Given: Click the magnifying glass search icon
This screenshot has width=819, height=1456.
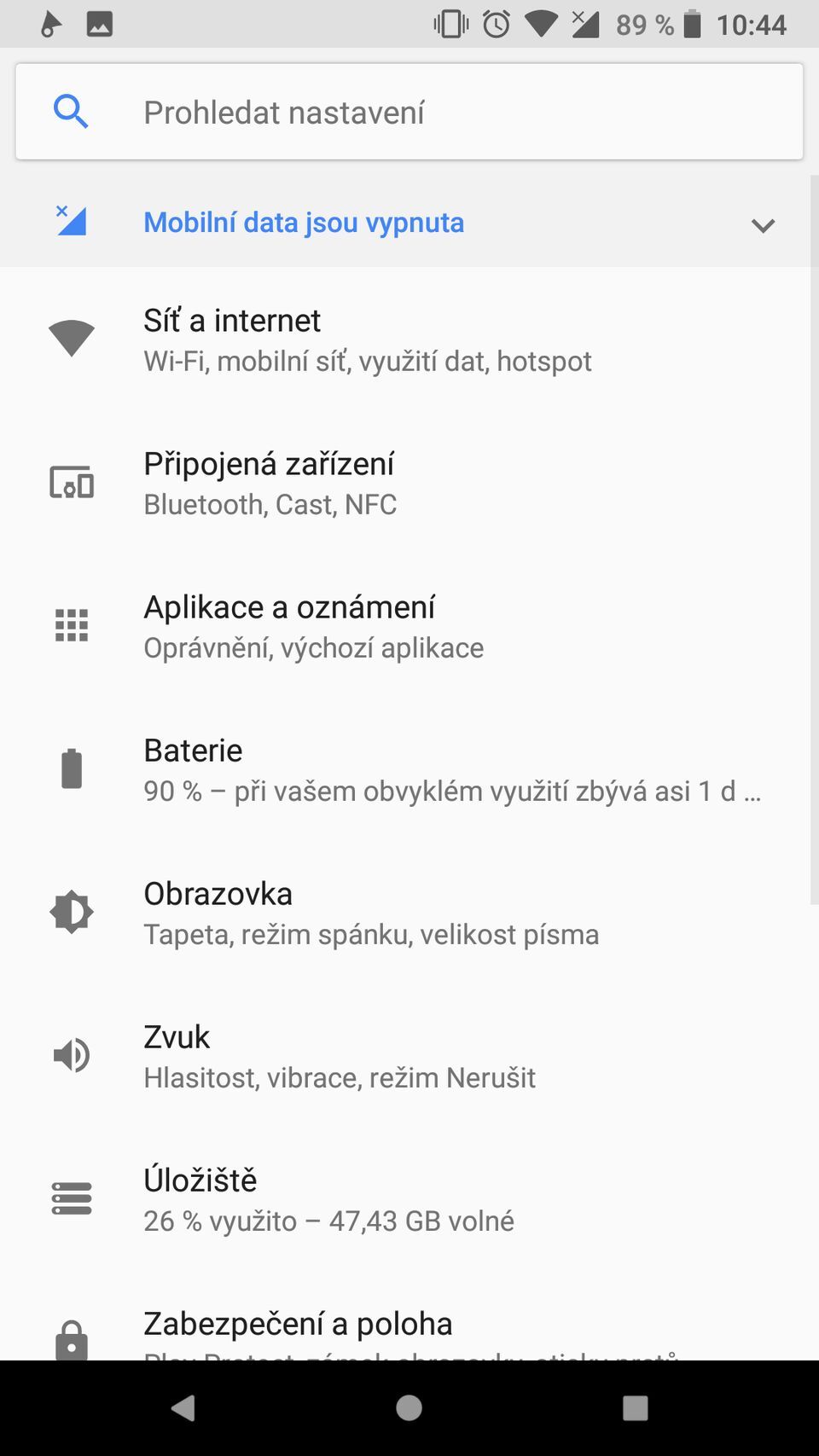Looking at the screenshot, I should [x=70, y=112].
